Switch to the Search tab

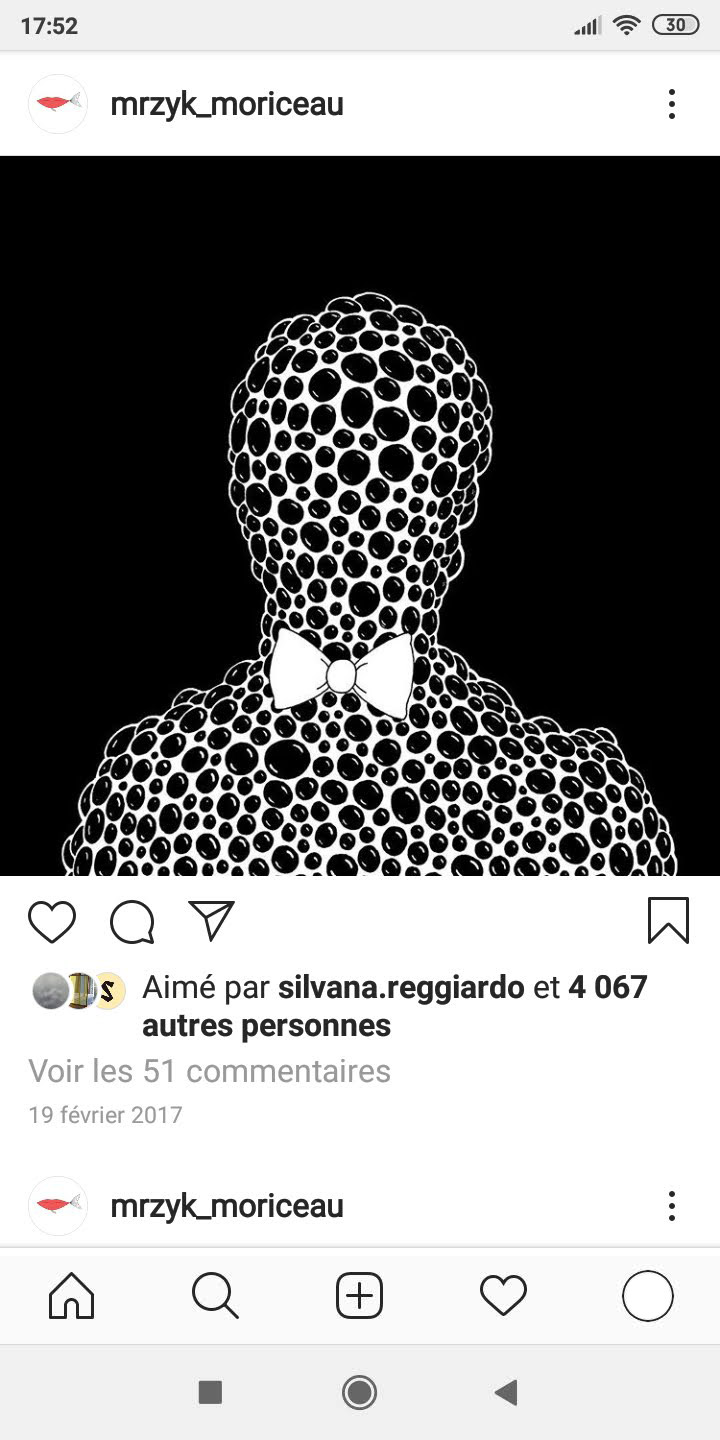coord(215,1296)
